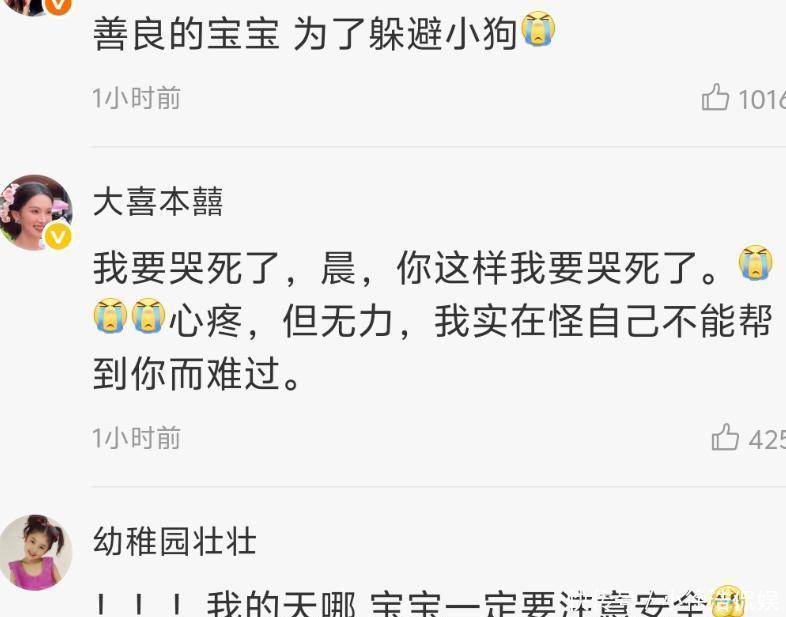Open 幼稚园壮壮's profile avatar
Image resolution: width=786 pixels, height=617 pixels.
[x=36, y=552]
